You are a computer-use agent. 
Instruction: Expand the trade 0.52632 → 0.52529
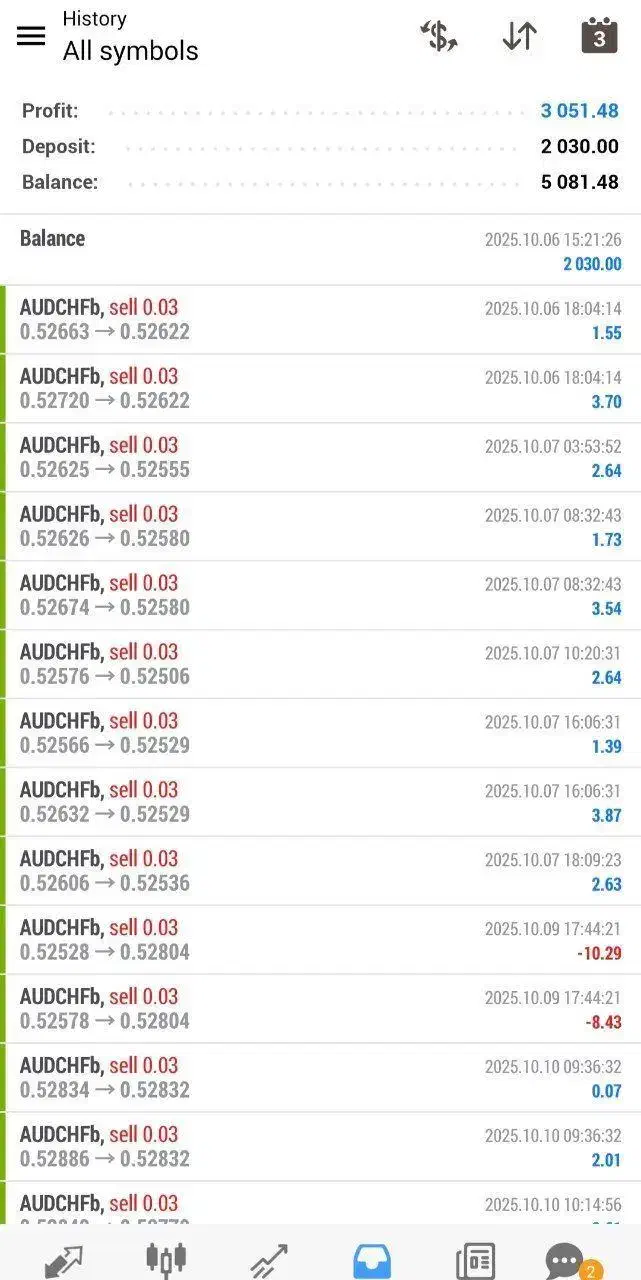(x=320, y=803)
